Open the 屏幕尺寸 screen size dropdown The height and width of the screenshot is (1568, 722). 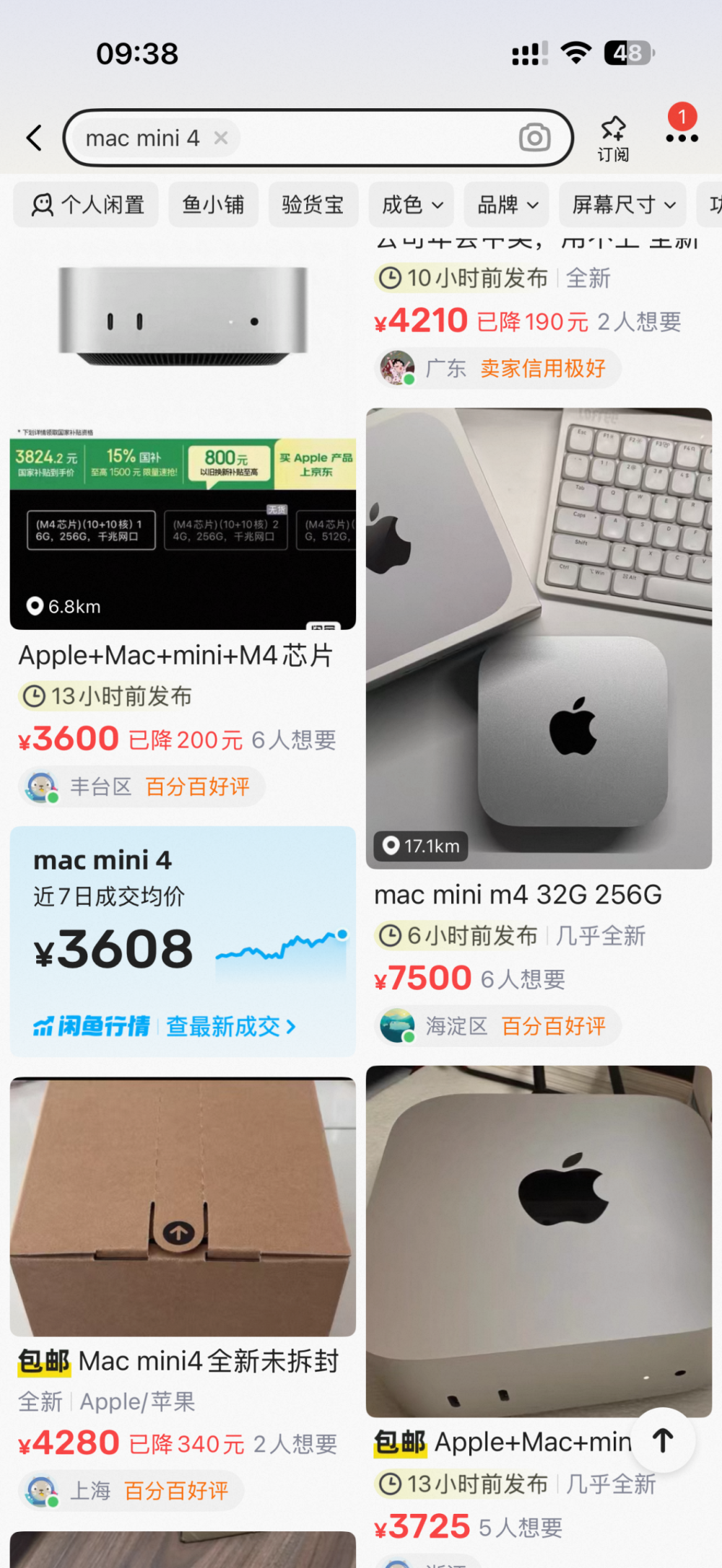click(622, 205)
